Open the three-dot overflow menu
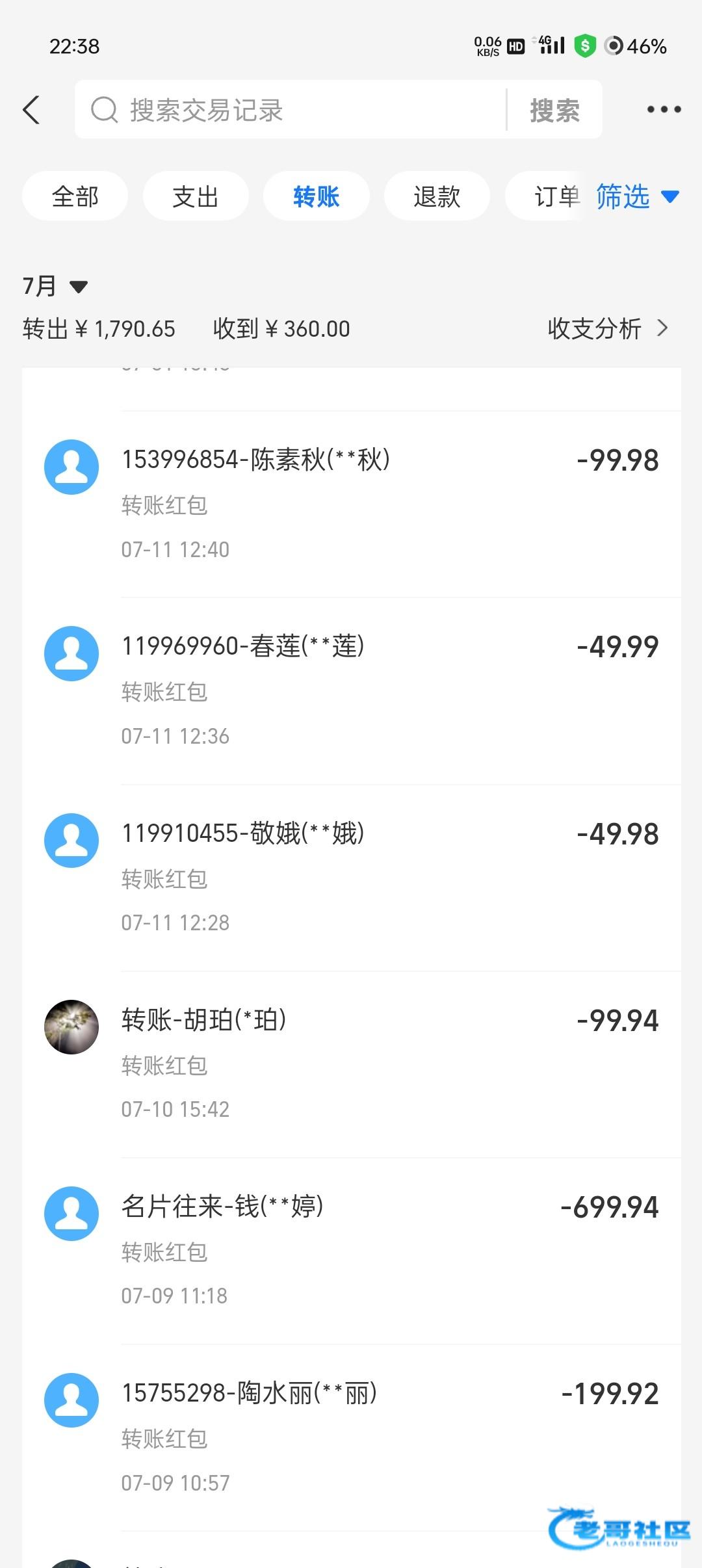Viewport: 702px width, 1568px height. point(664,110)
